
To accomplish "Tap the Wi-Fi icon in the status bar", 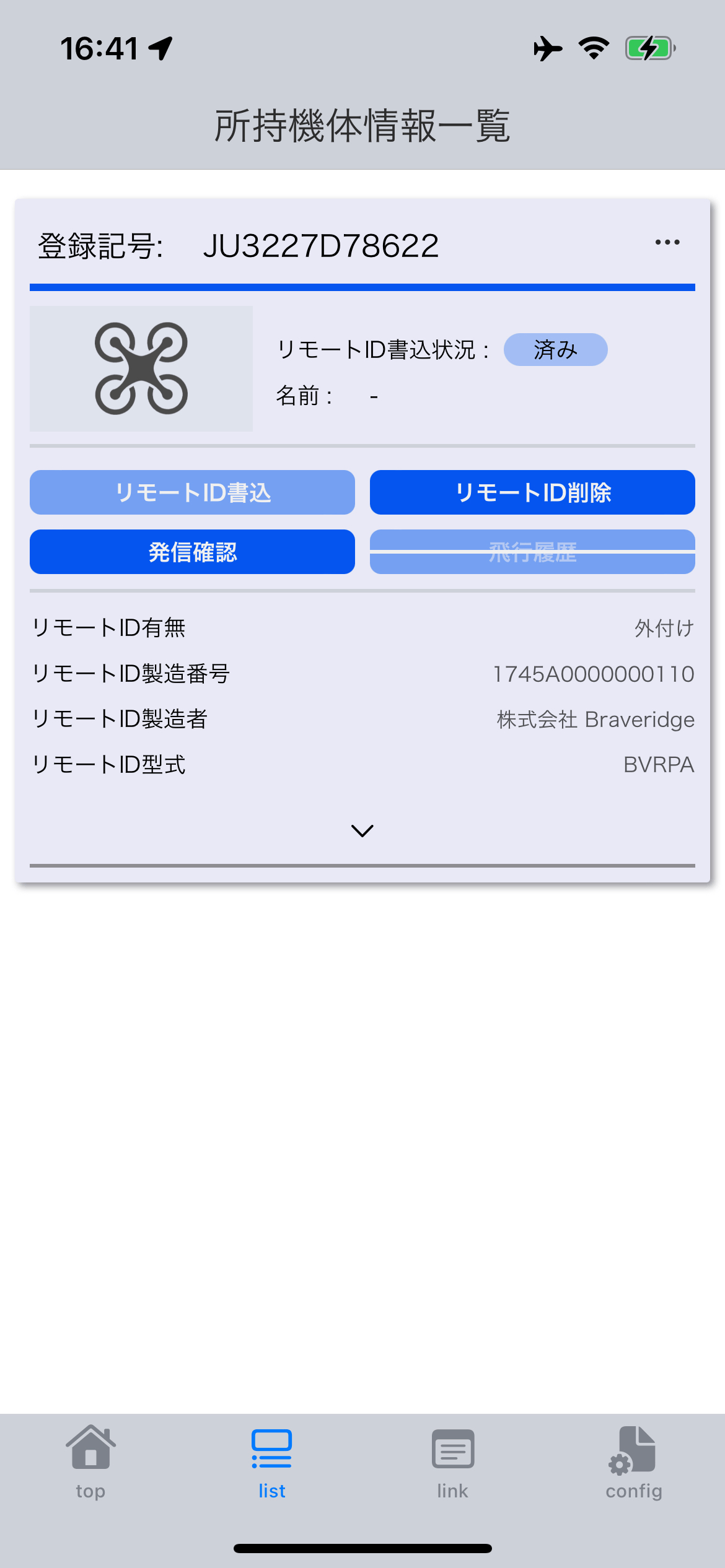I will pos(593,48).
